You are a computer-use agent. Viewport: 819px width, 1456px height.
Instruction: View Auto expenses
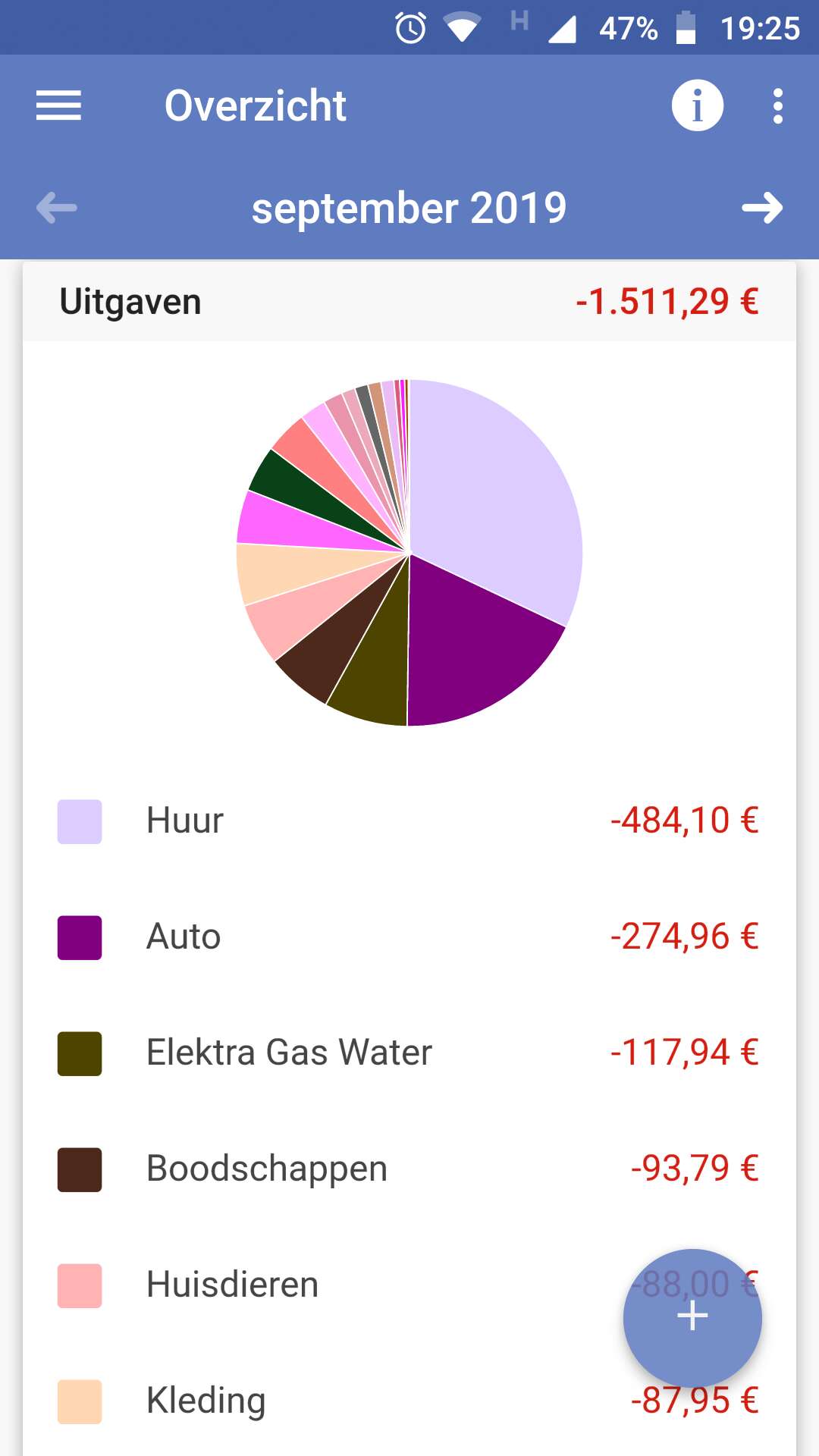tap(409, 937)
